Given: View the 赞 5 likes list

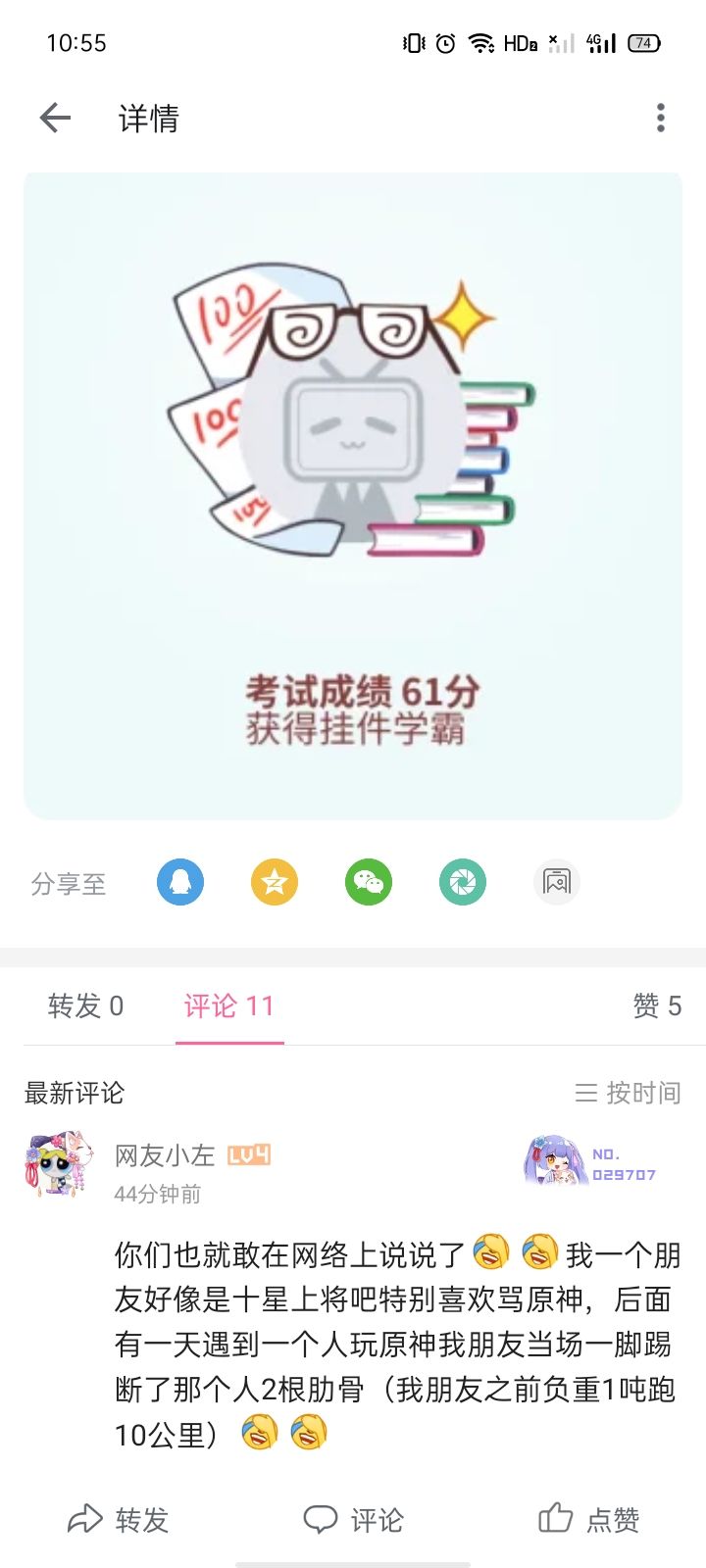Looking at the screenshot, I should pyautogui.click(x=657, y=1006).
